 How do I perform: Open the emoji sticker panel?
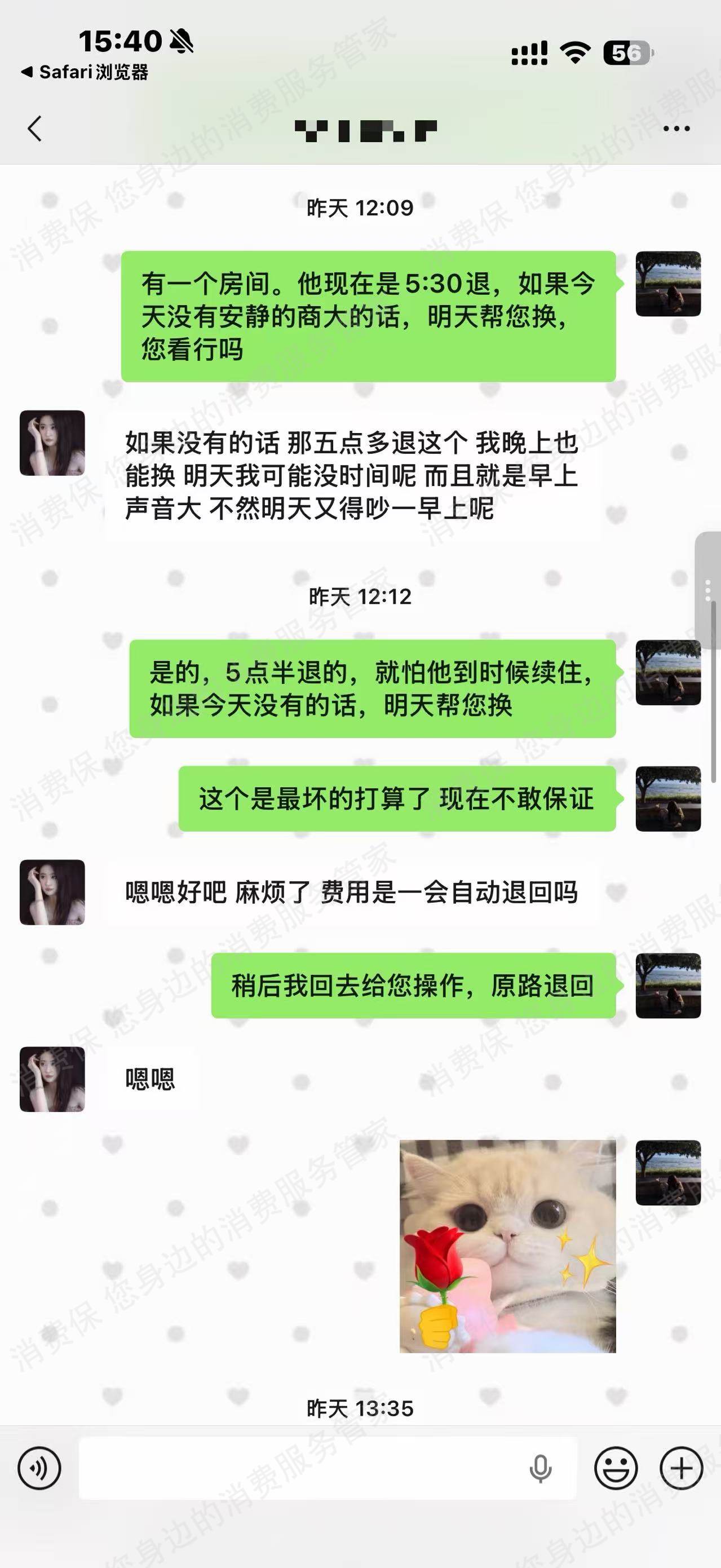click(616, 1469)
